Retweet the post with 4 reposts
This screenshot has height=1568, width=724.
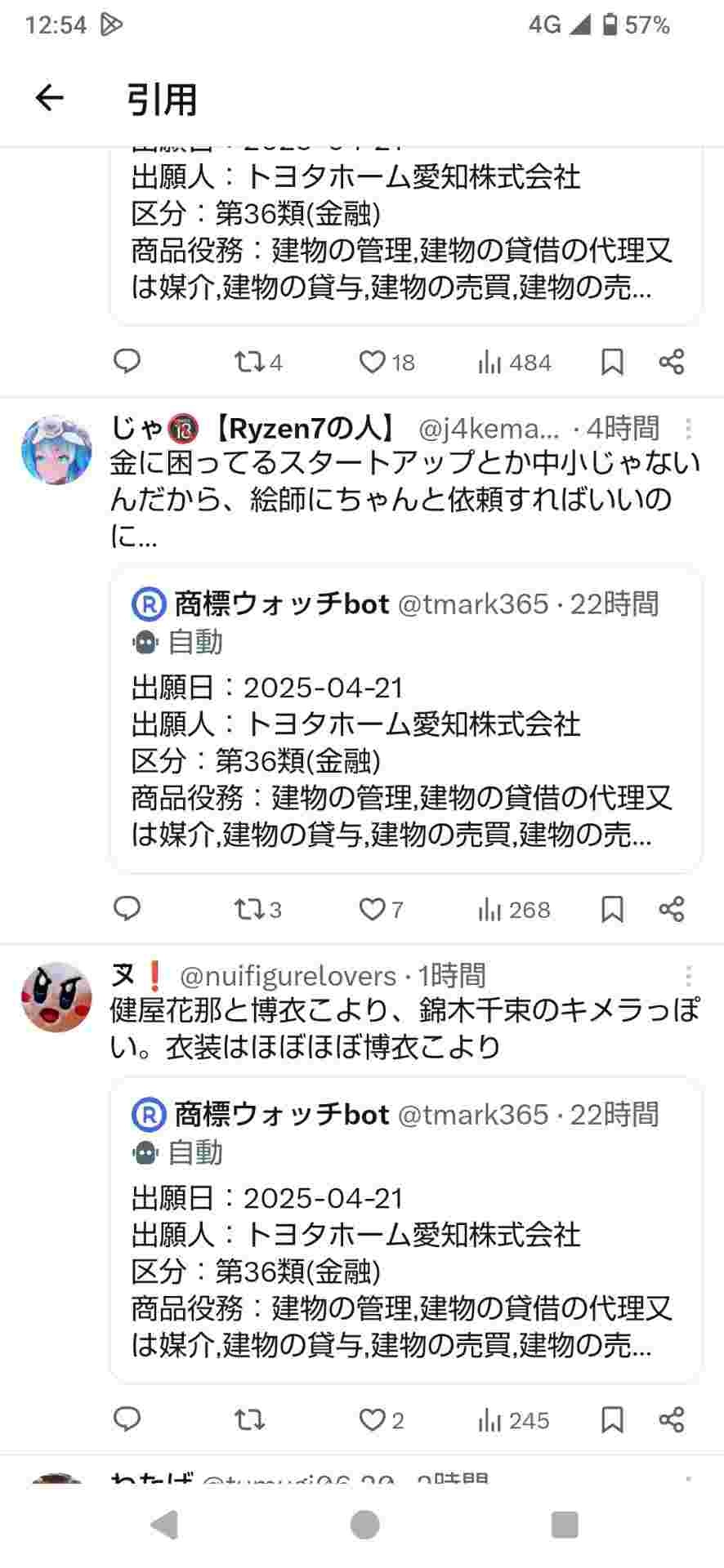pyautogui.click(x=248, y=361)
